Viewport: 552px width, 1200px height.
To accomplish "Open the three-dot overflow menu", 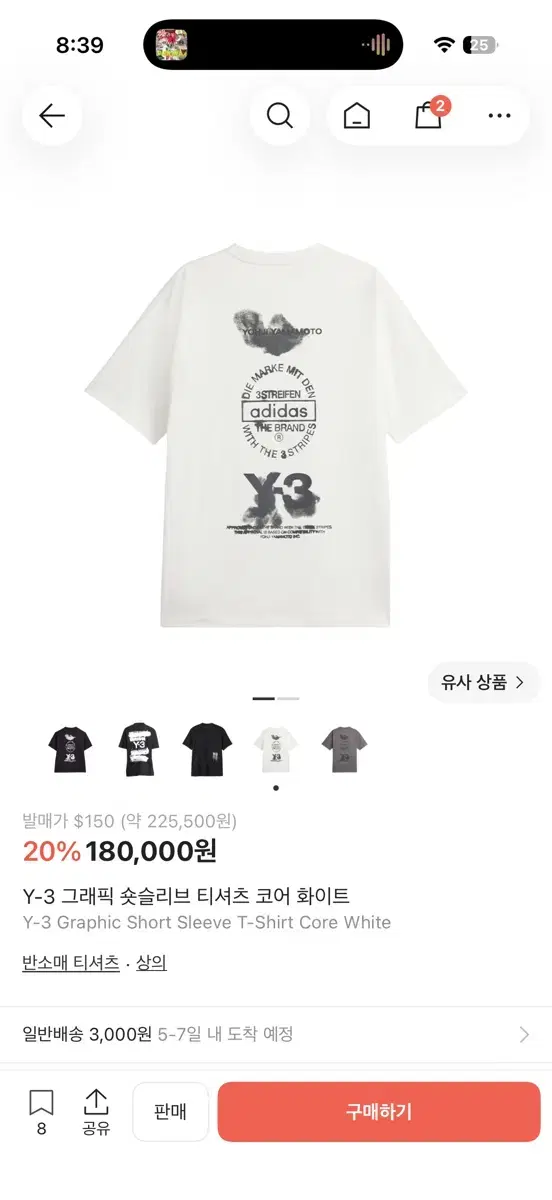I will click(x=499, y=116).
